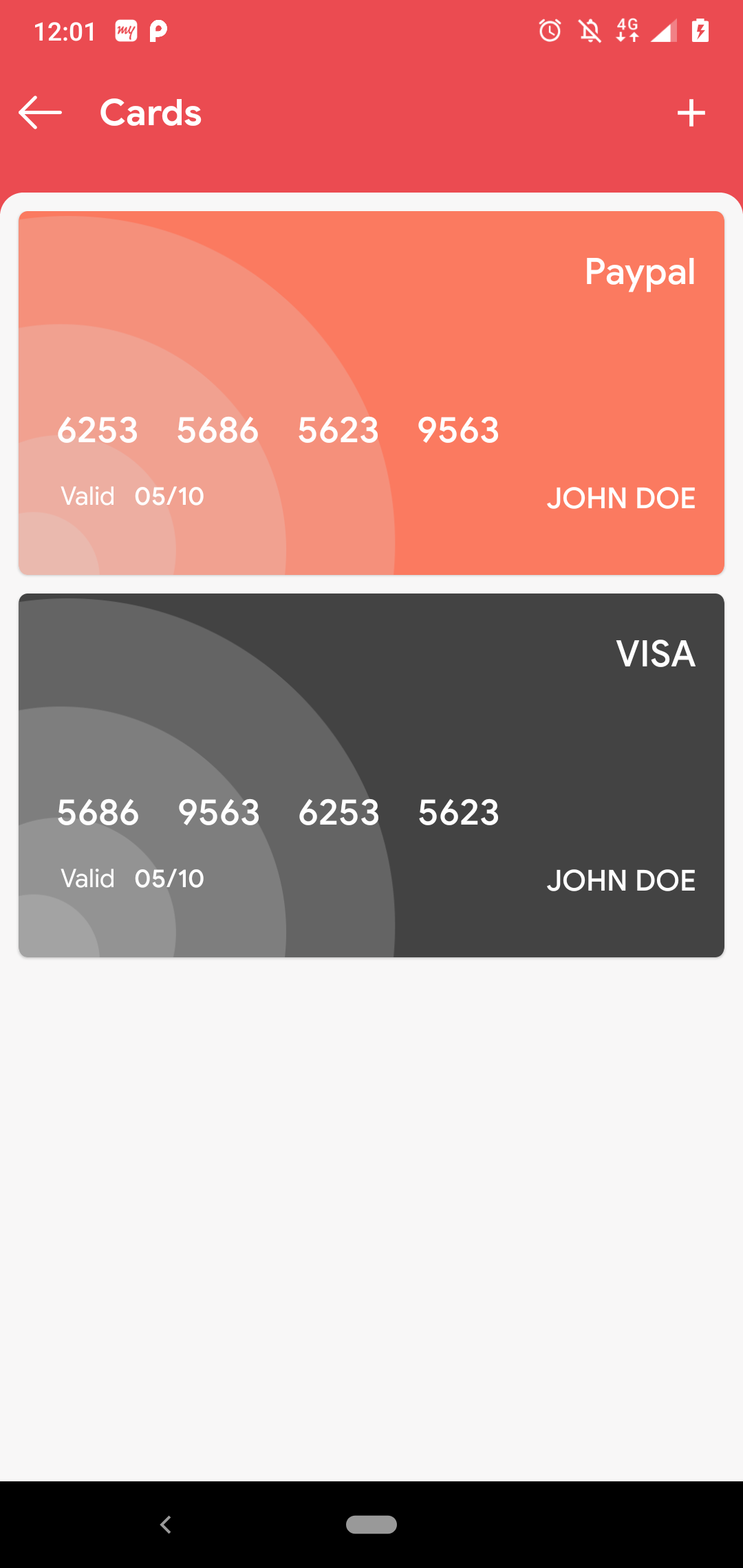Tap the system back button
The width and height of the screenshot is (743, 1568).
[x=166, y=1525]
